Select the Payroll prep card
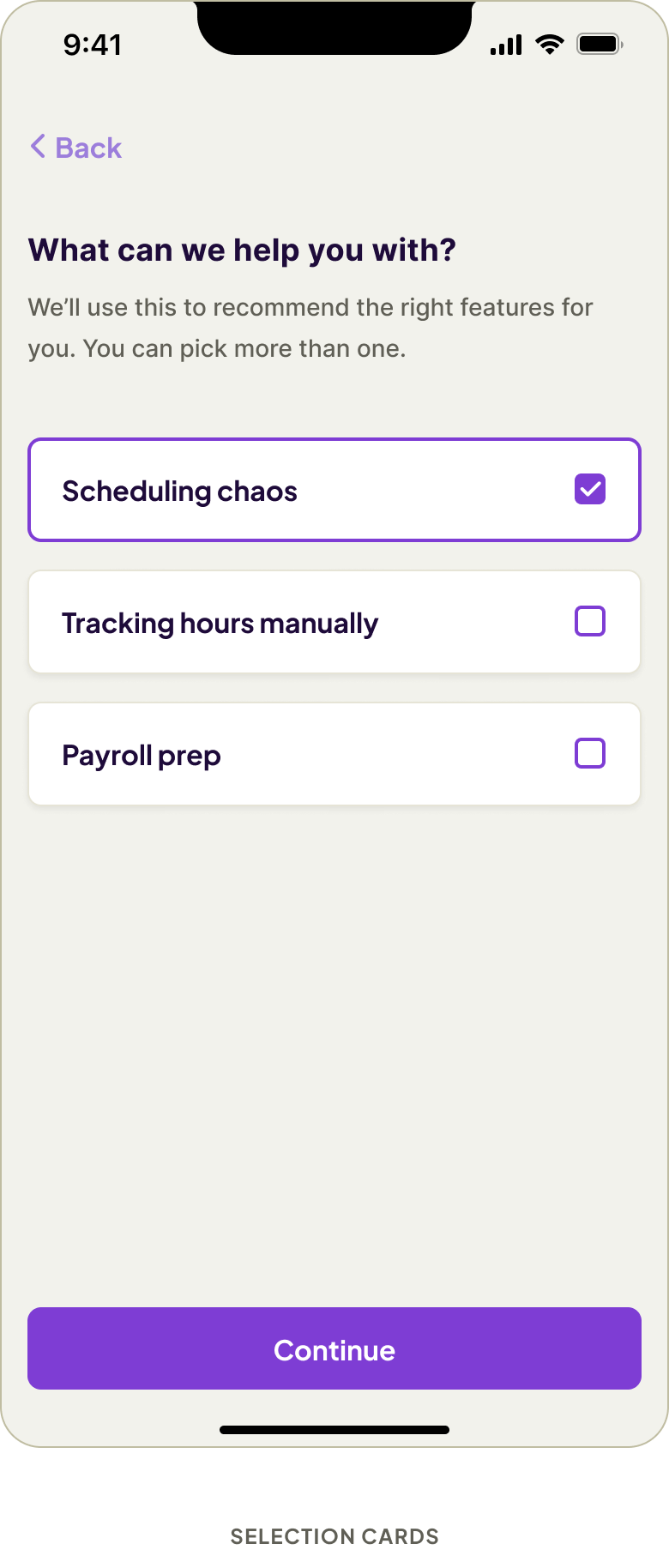 (x=334, y=753)
